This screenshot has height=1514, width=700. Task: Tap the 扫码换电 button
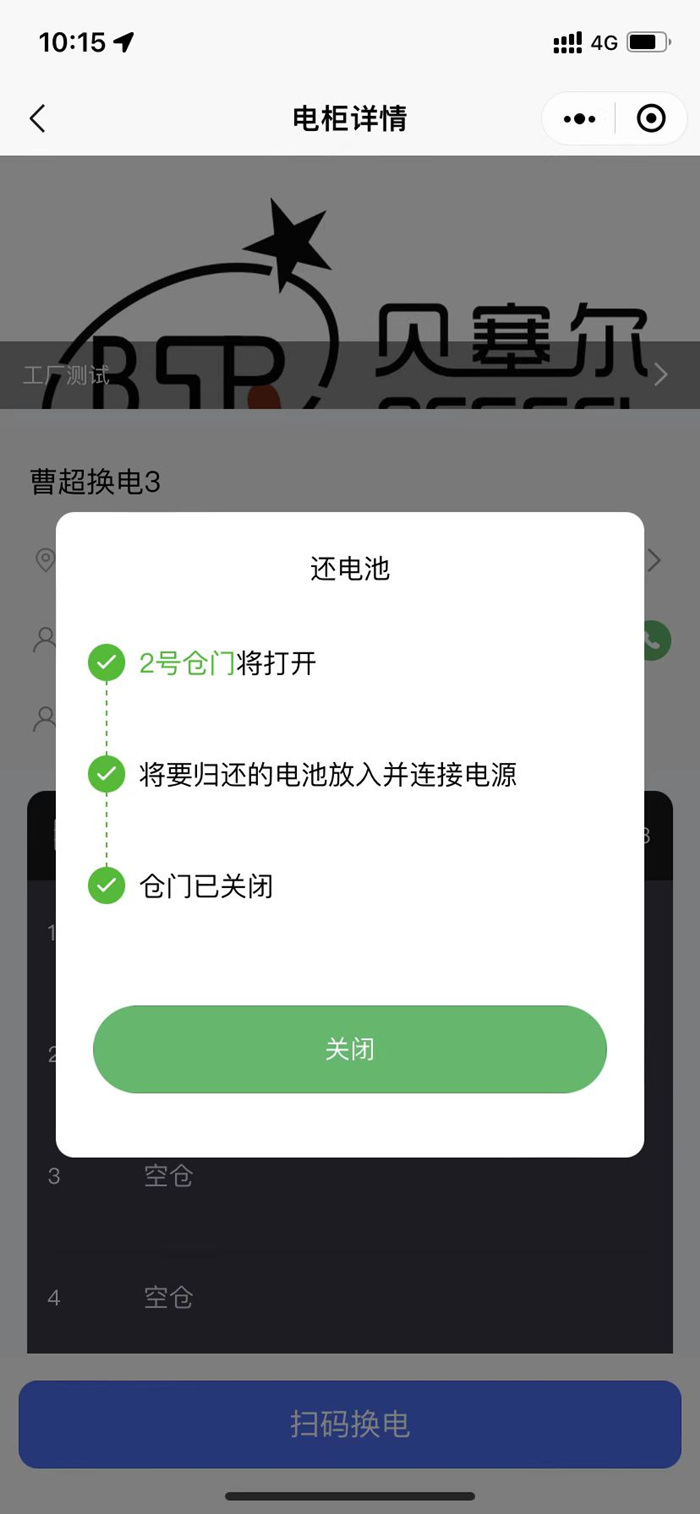coord(349,1424)
